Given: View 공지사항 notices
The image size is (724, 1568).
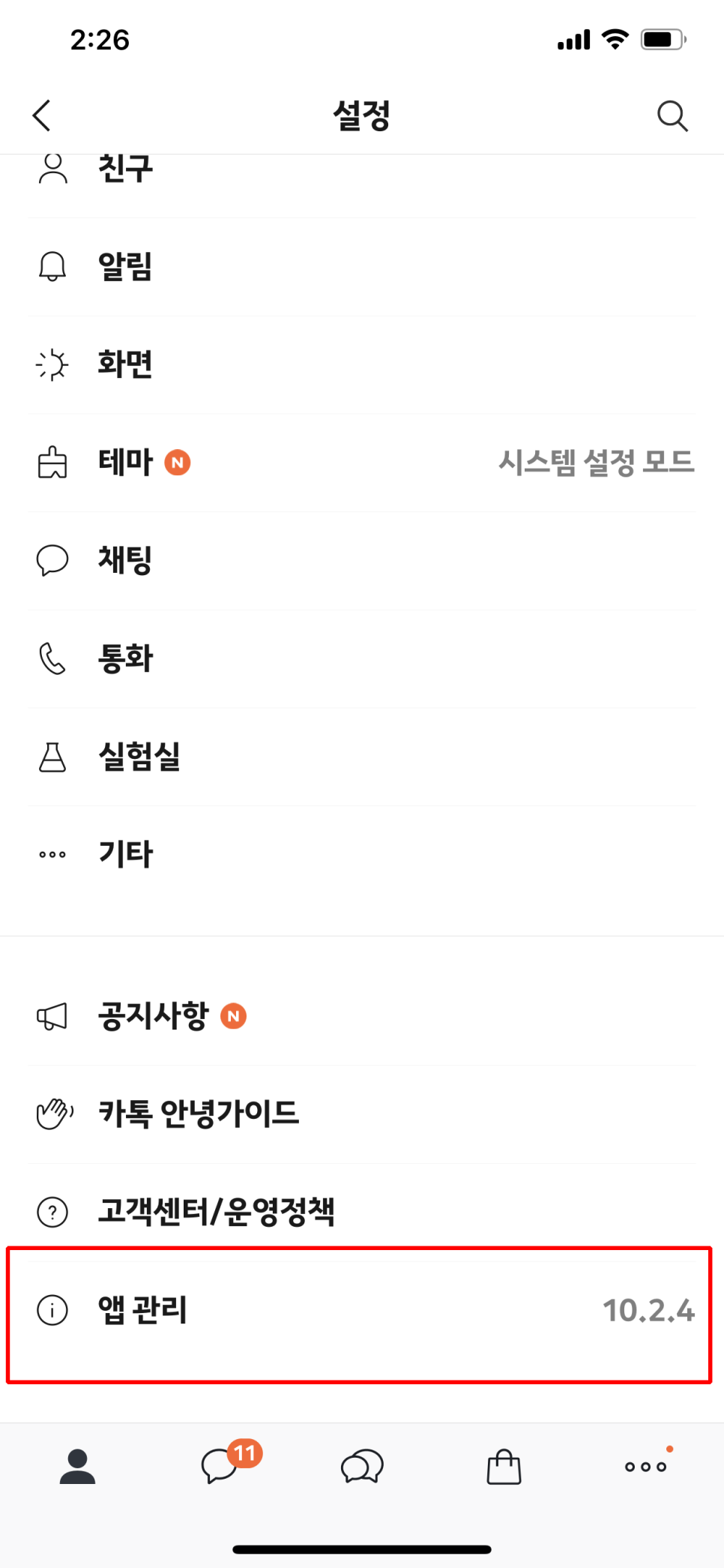Looking at the screenshot, I should 362,1016.
